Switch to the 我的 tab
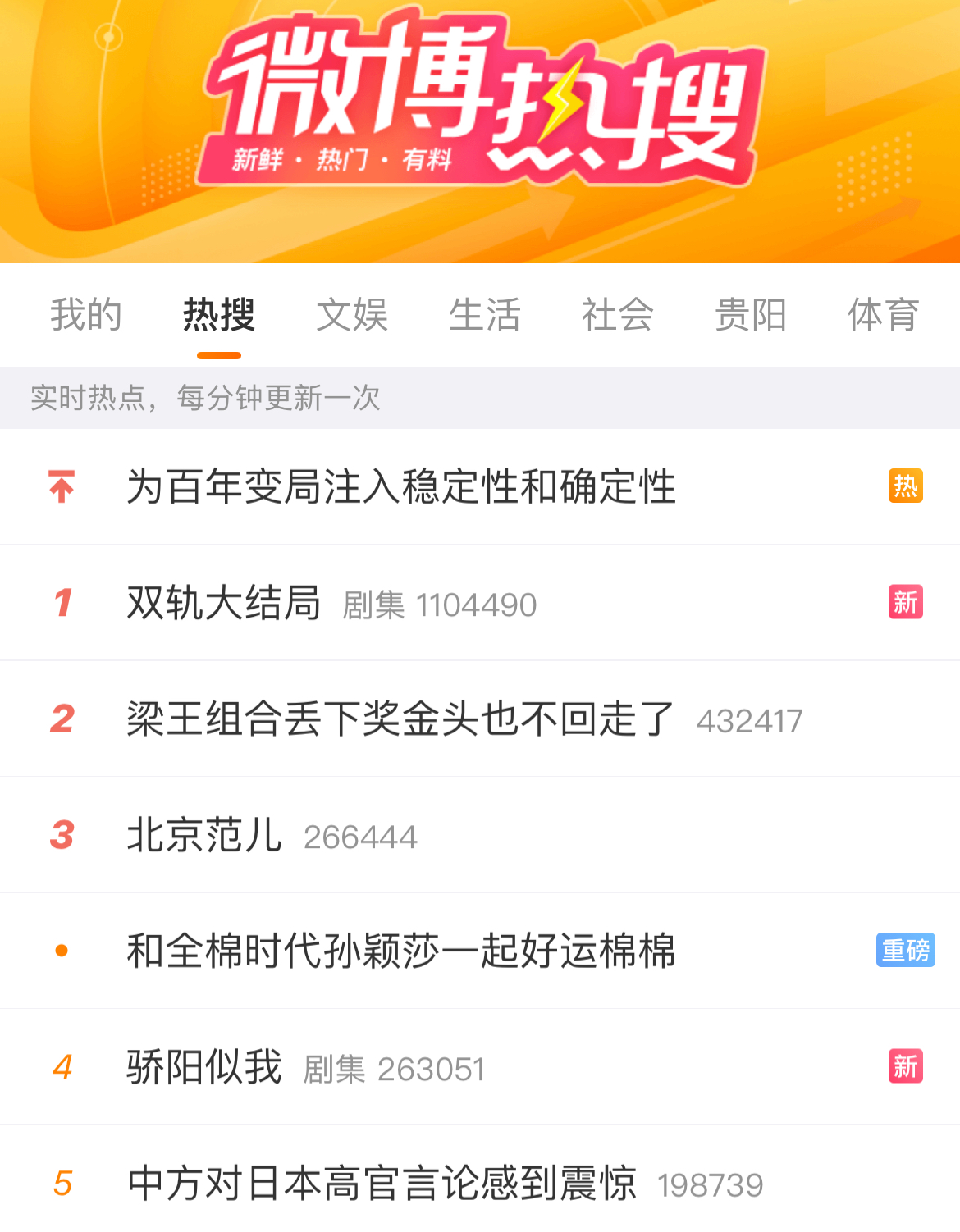 click(x=86, y=315)
